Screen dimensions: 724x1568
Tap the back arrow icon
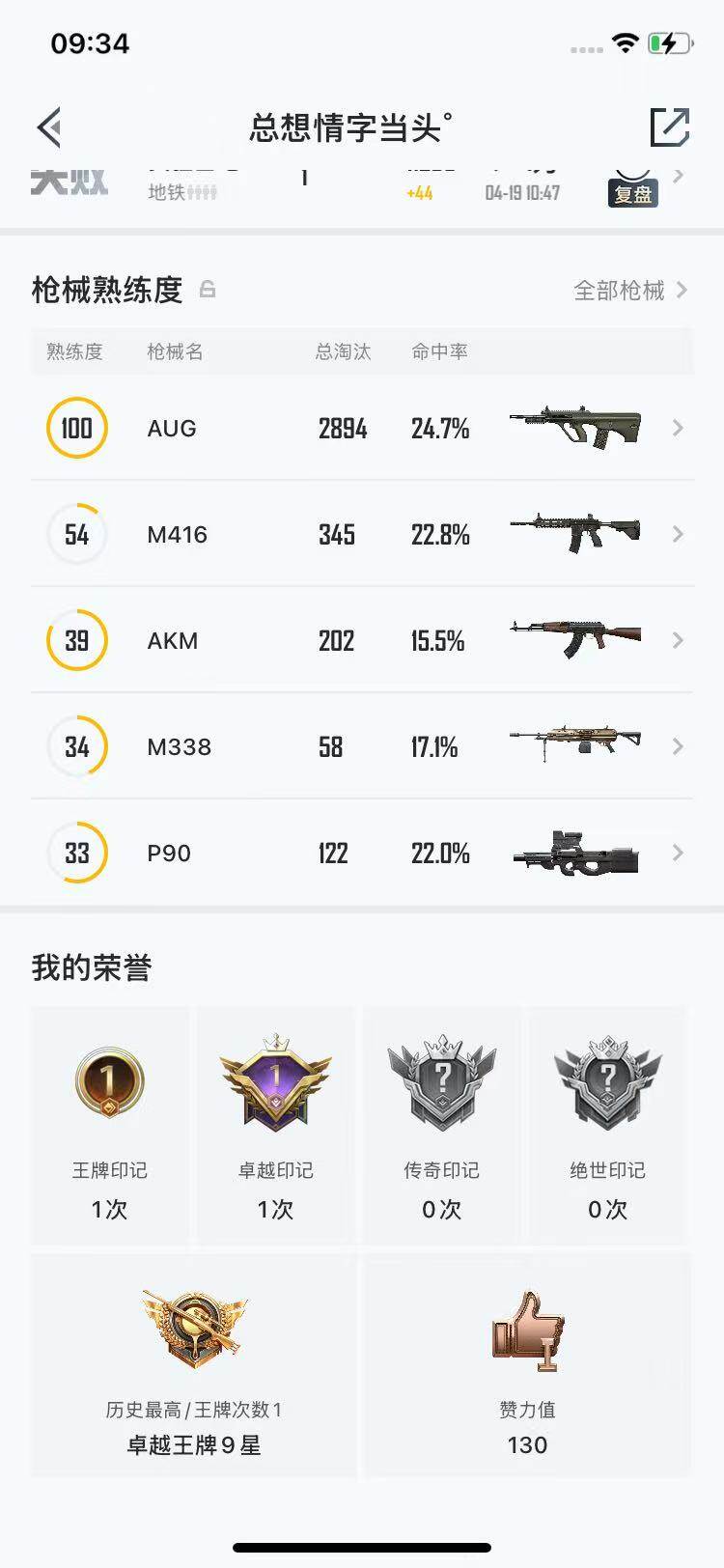(x=47, y=126)
